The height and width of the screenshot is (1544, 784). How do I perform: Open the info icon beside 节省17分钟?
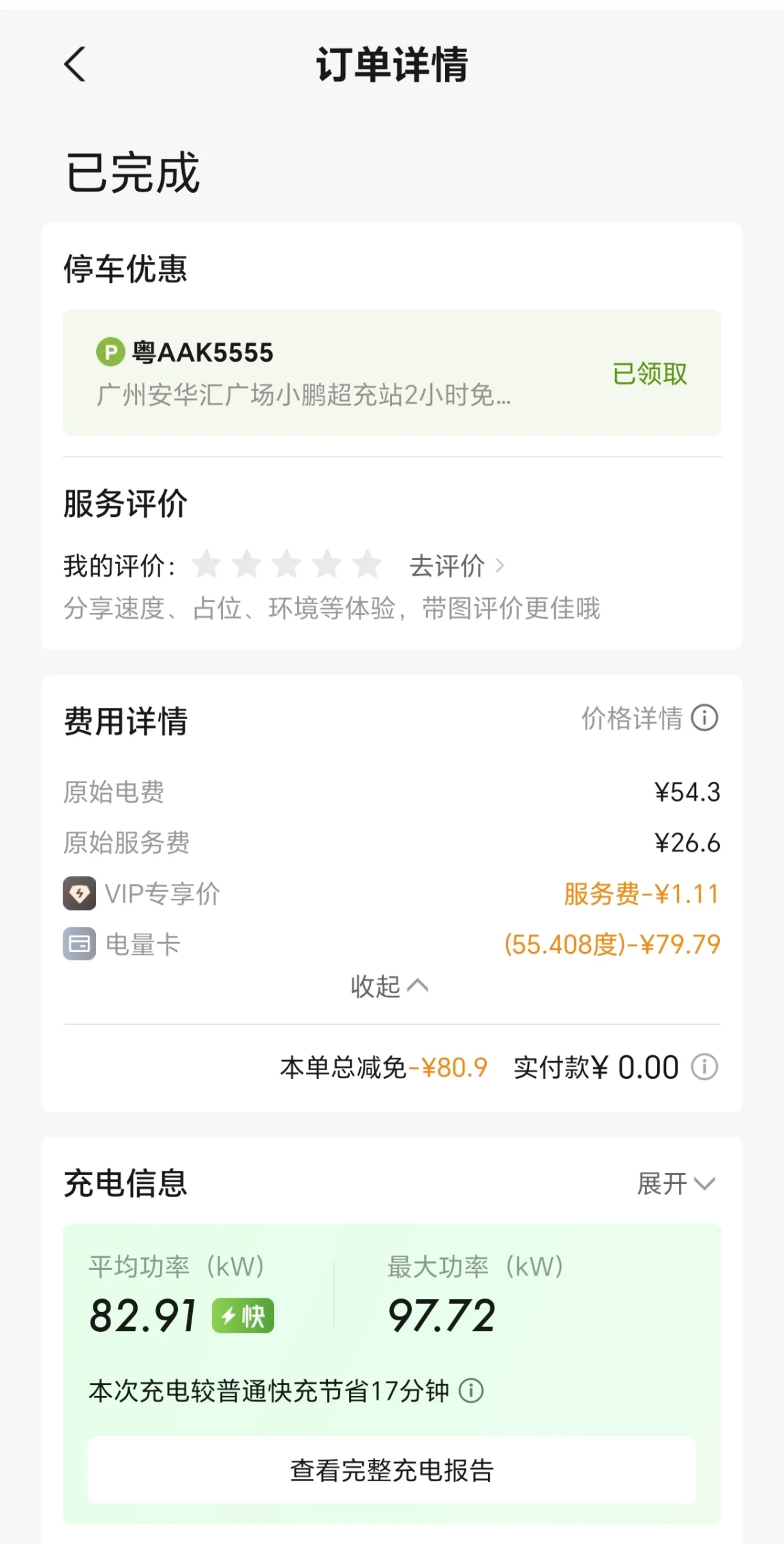[470, 1390]
